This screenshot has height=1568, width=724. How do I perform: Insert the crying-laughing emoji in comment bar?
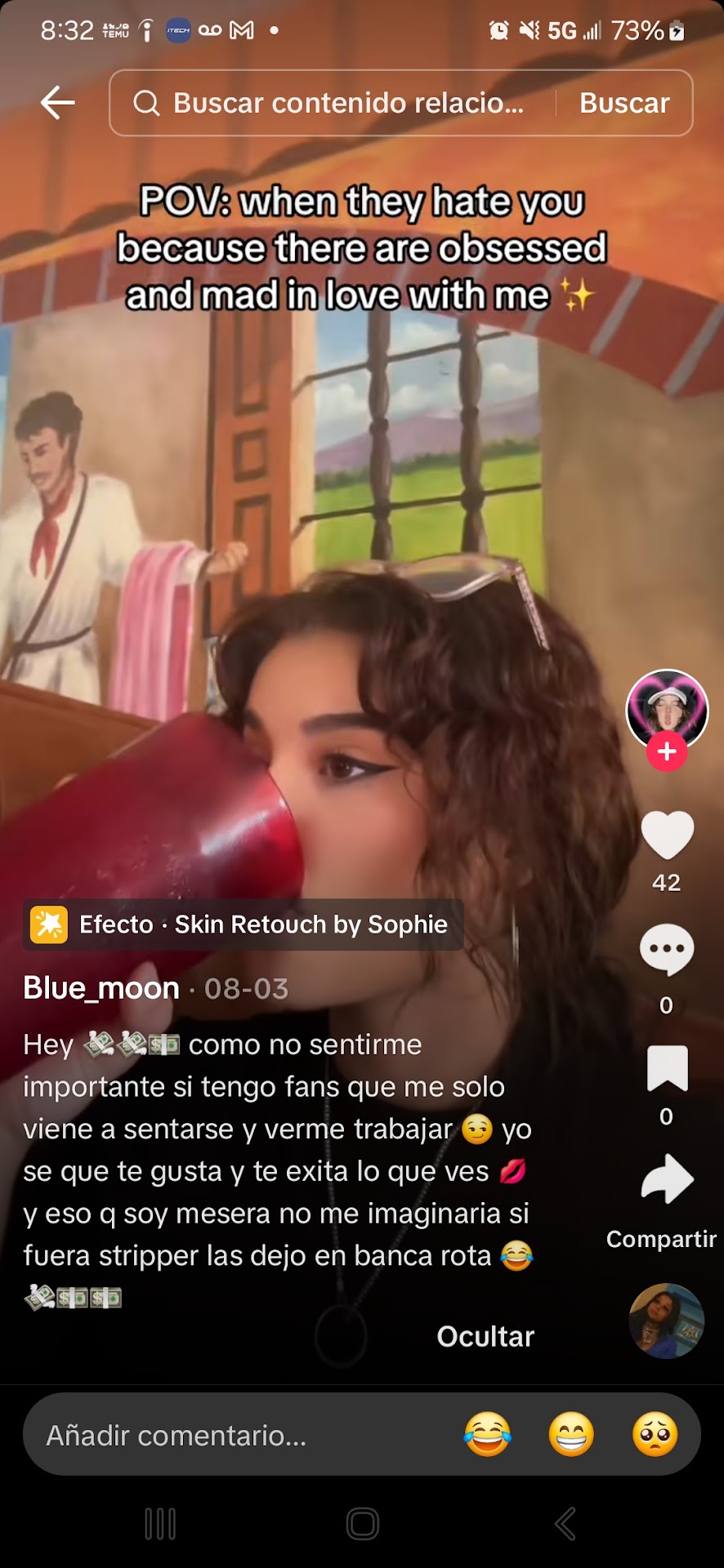(x=487, y=1435)
